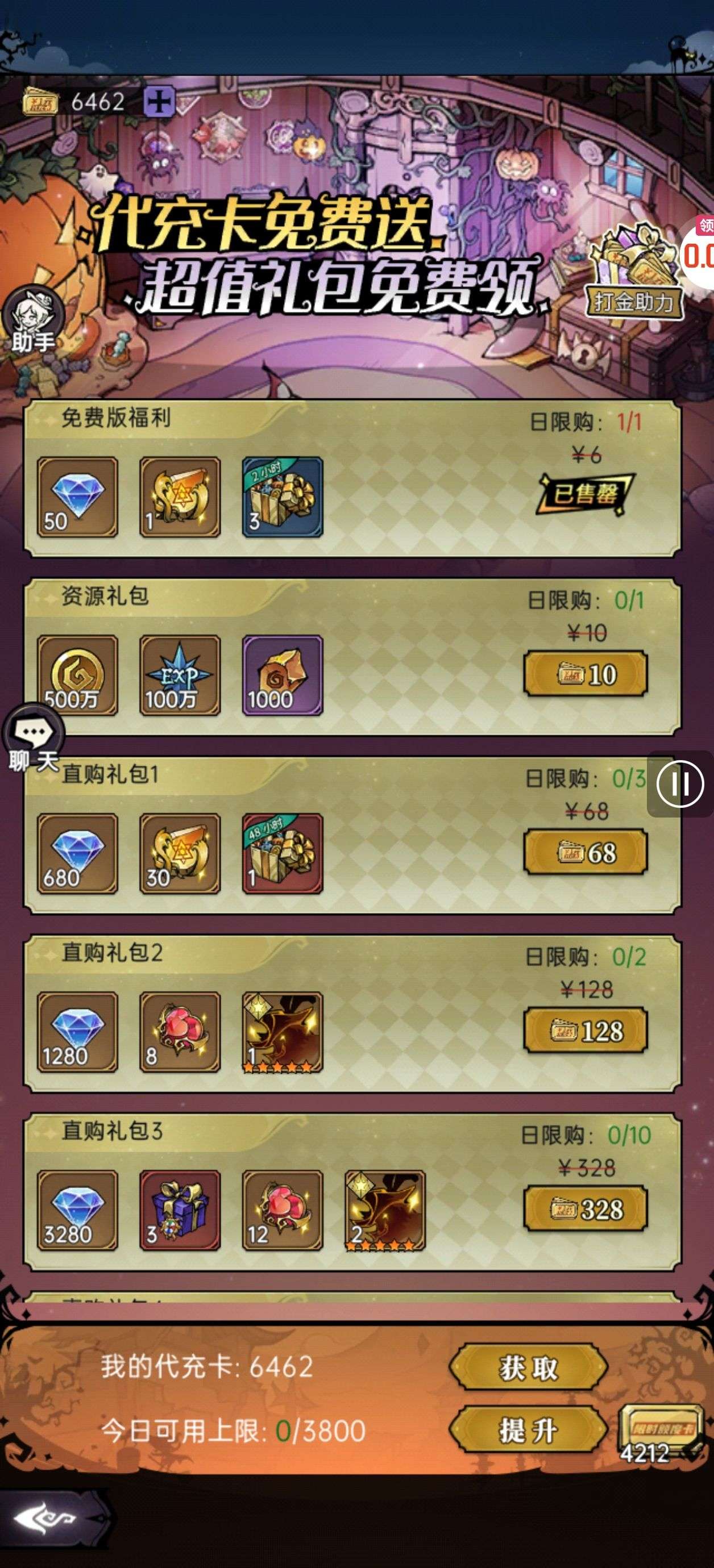The width and height of the screenshot is (714, 1568).
Task: Purchase 直购礼包3 for 328 cards
Action: 585,1209
